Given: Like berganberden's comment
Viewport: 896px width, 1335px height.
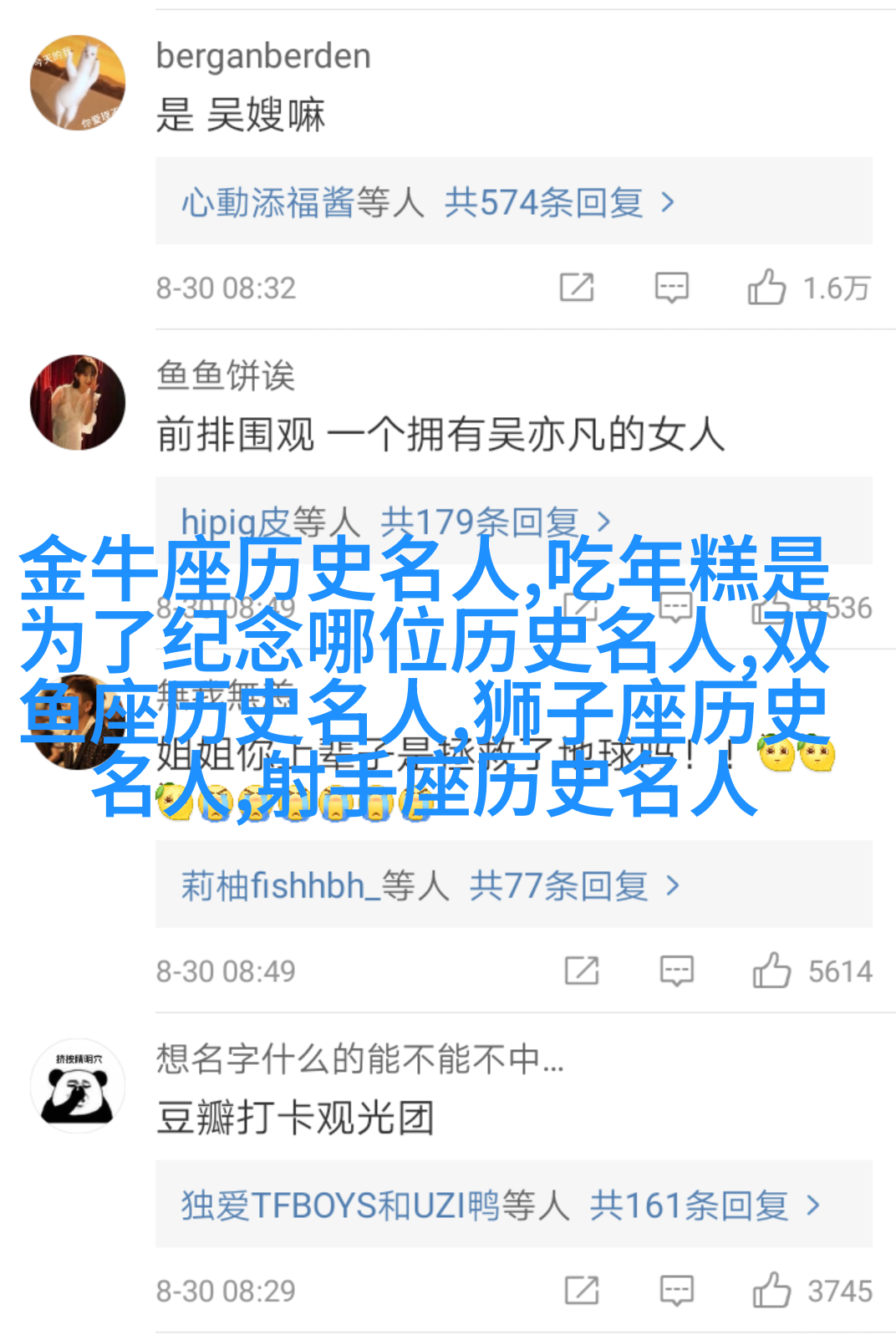Looking at the screenshot, I should coord(766,288).
